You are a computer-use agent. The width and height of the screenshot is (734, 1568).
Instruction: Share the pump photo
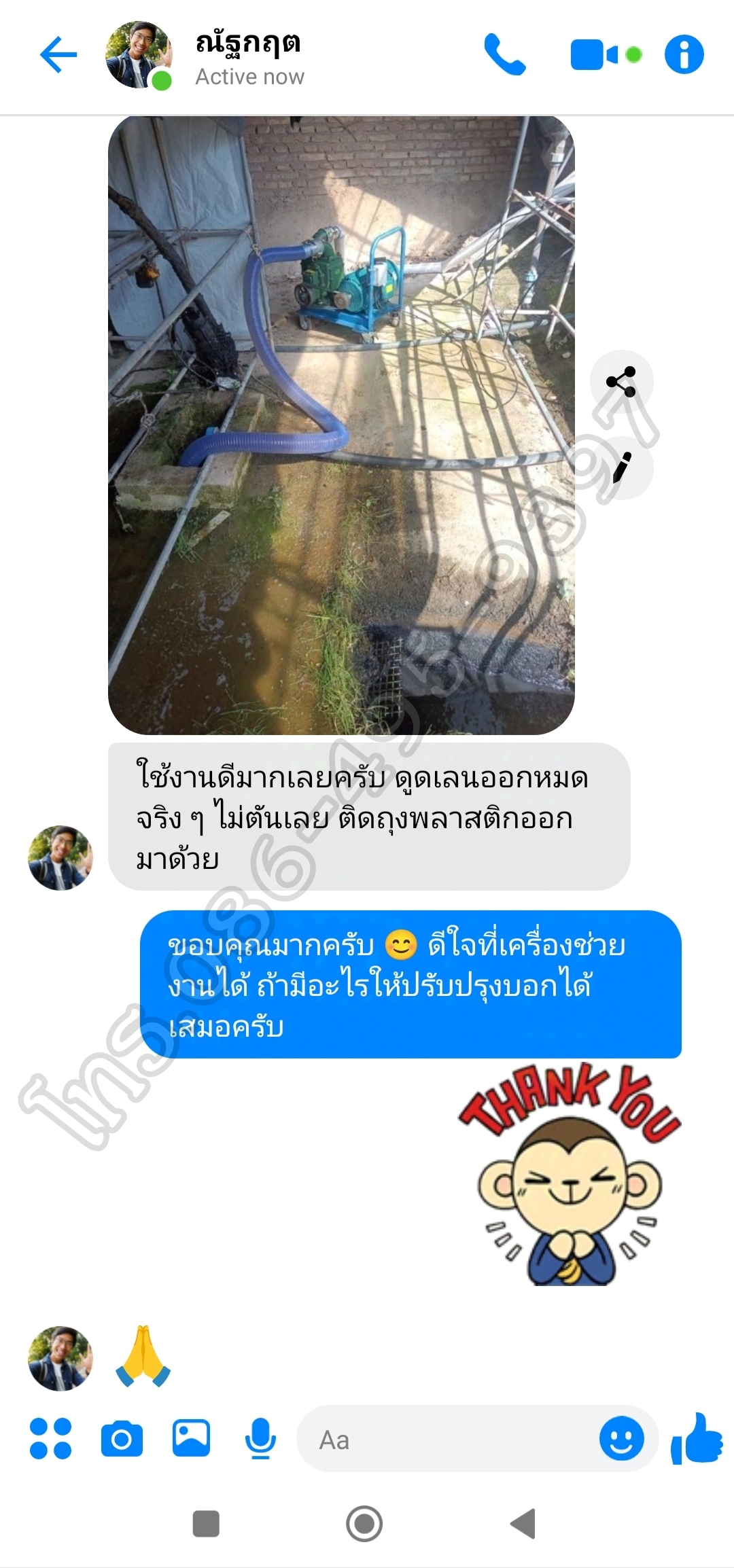pos(621,382)
